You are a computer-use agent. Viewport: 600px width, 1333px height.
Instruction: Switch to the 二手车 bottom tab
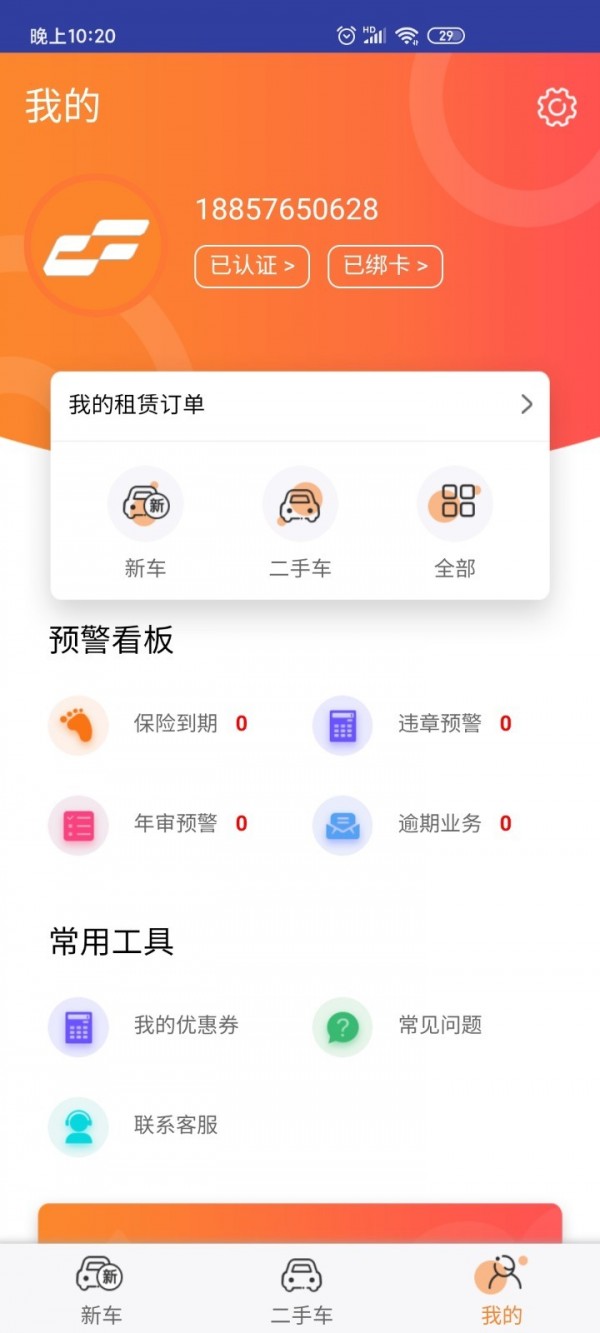(301, 1289)
